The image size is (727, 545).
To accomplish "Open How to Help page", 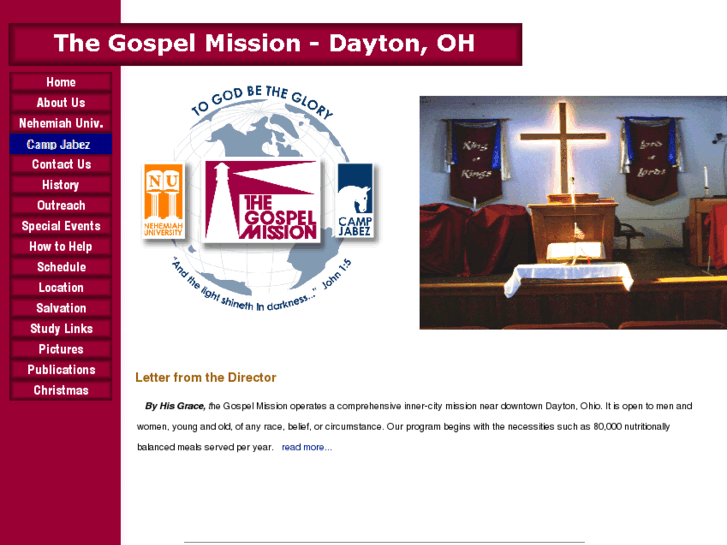I will (61, 246).
